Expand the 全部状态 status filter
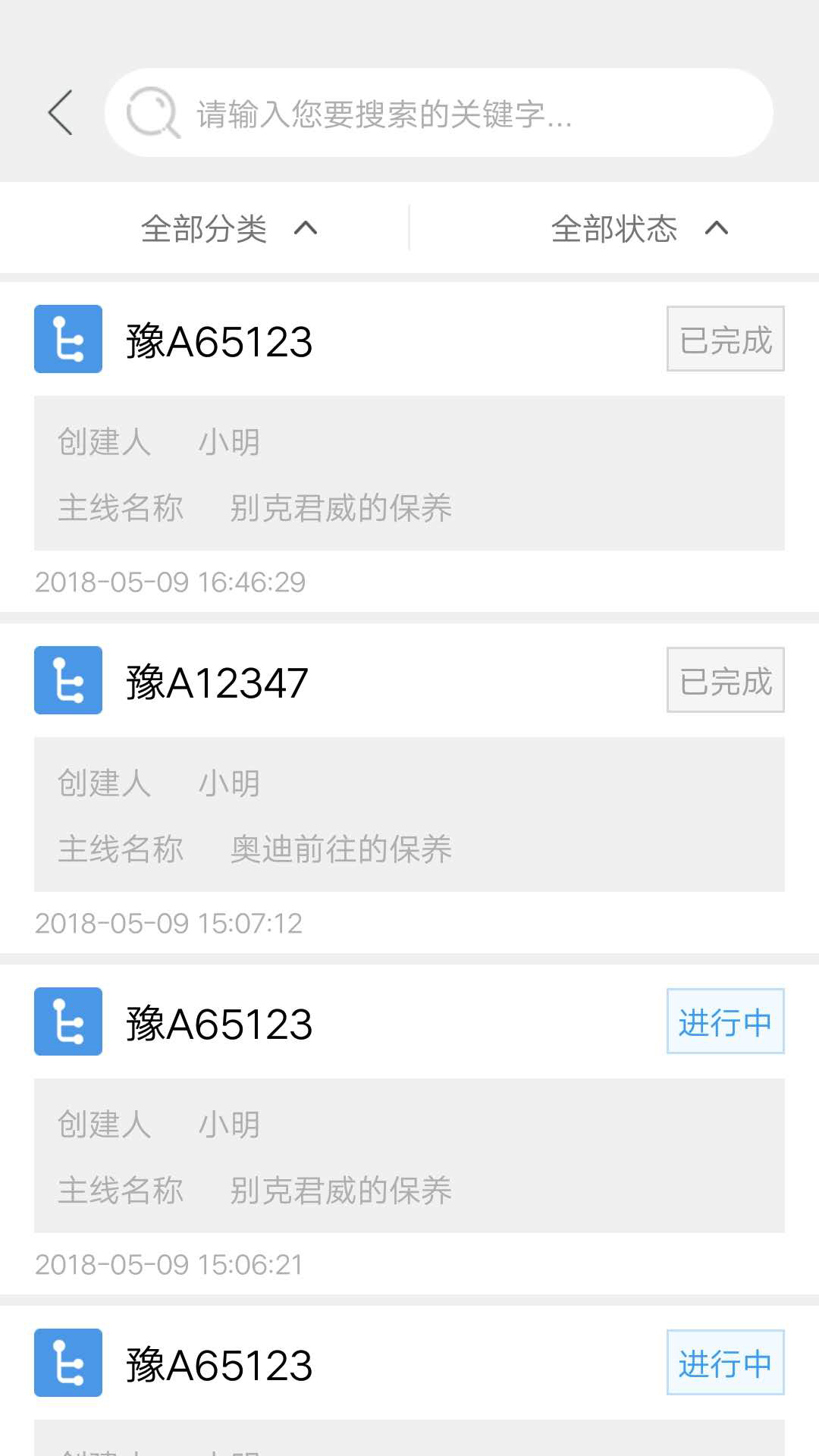Screen dimensions: 819x1456 pyautogui.click(x=639, y=228)
